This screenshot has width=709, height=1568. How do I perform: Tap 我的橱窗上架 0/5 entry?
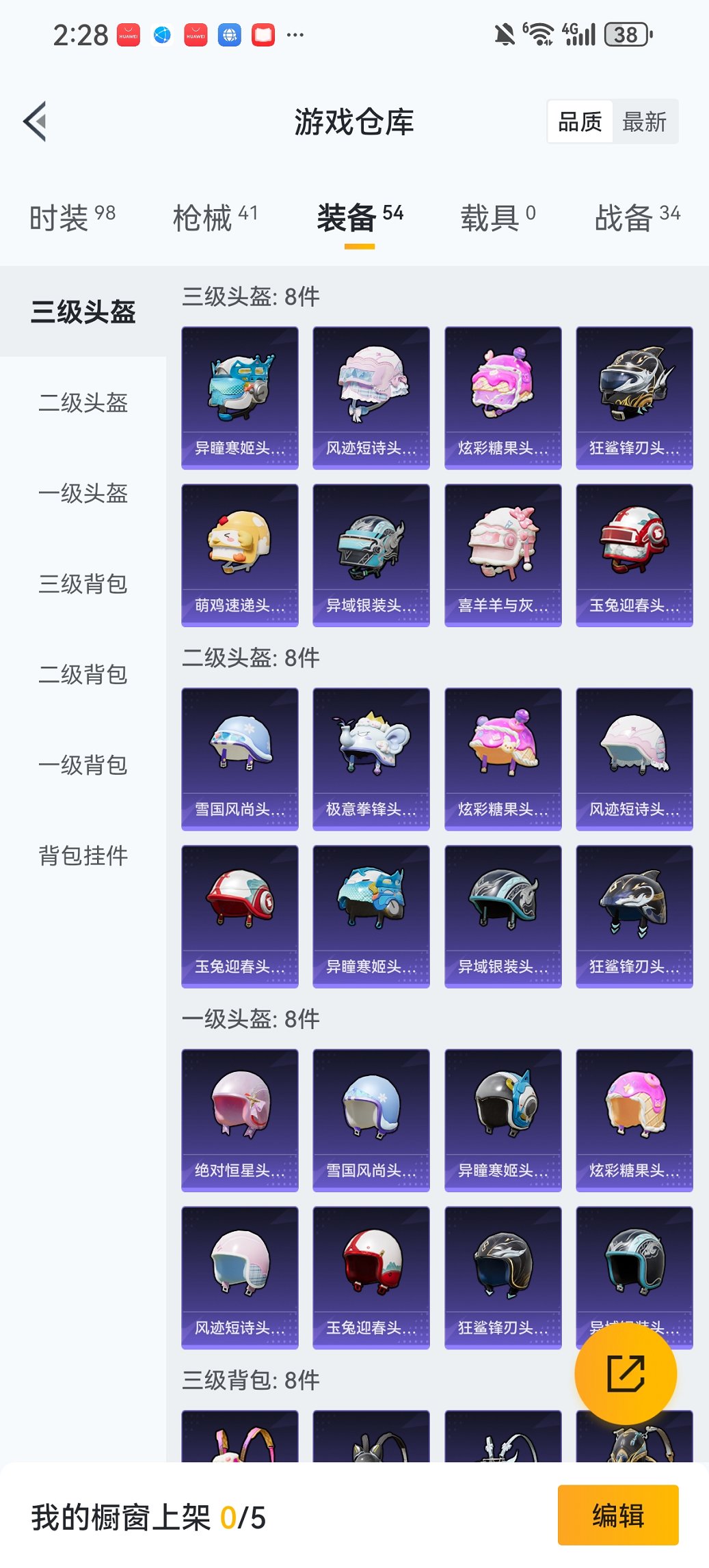(x=148, y=1515)
